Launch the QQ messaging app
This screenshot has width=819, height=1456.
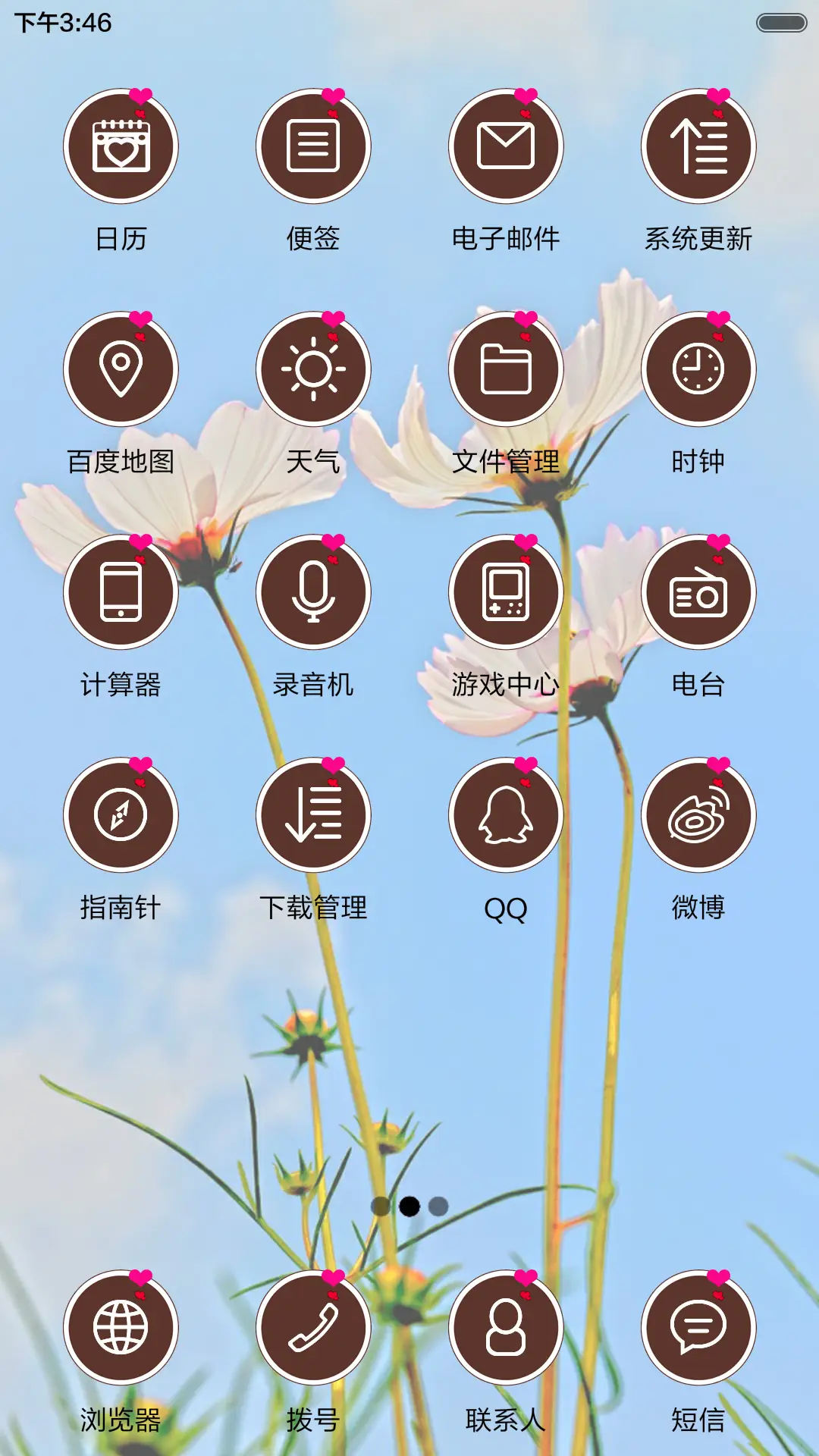tap(507, 815)
